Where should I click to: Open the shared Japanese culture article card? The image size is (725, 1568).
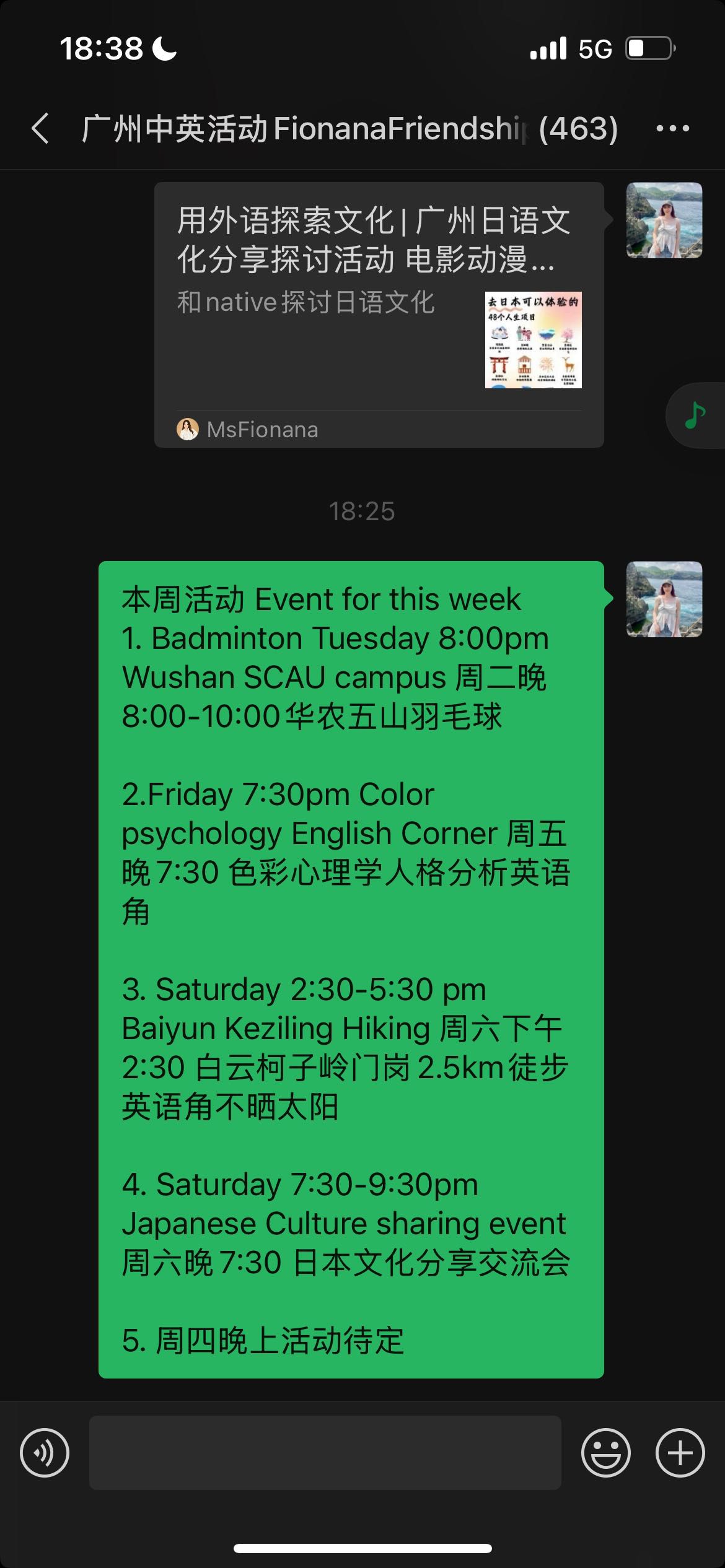coord(379,315)
